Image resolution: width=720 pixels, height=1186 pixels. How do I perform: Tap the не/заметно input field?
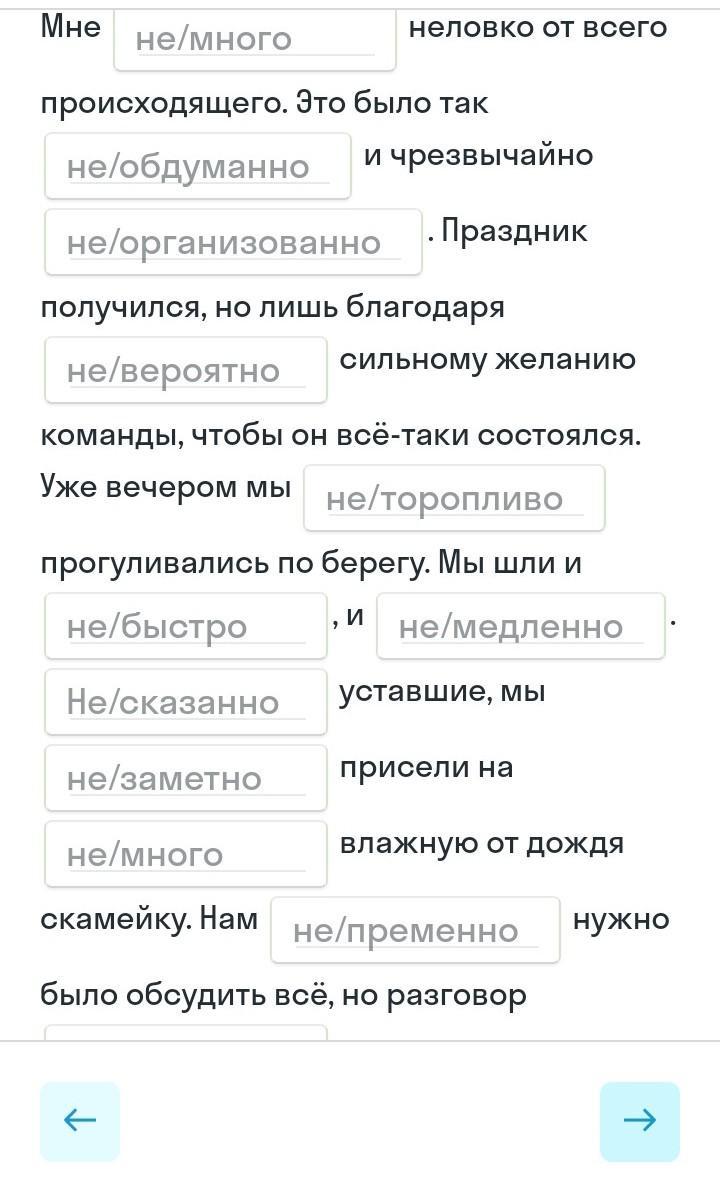(x=186, y=778)
